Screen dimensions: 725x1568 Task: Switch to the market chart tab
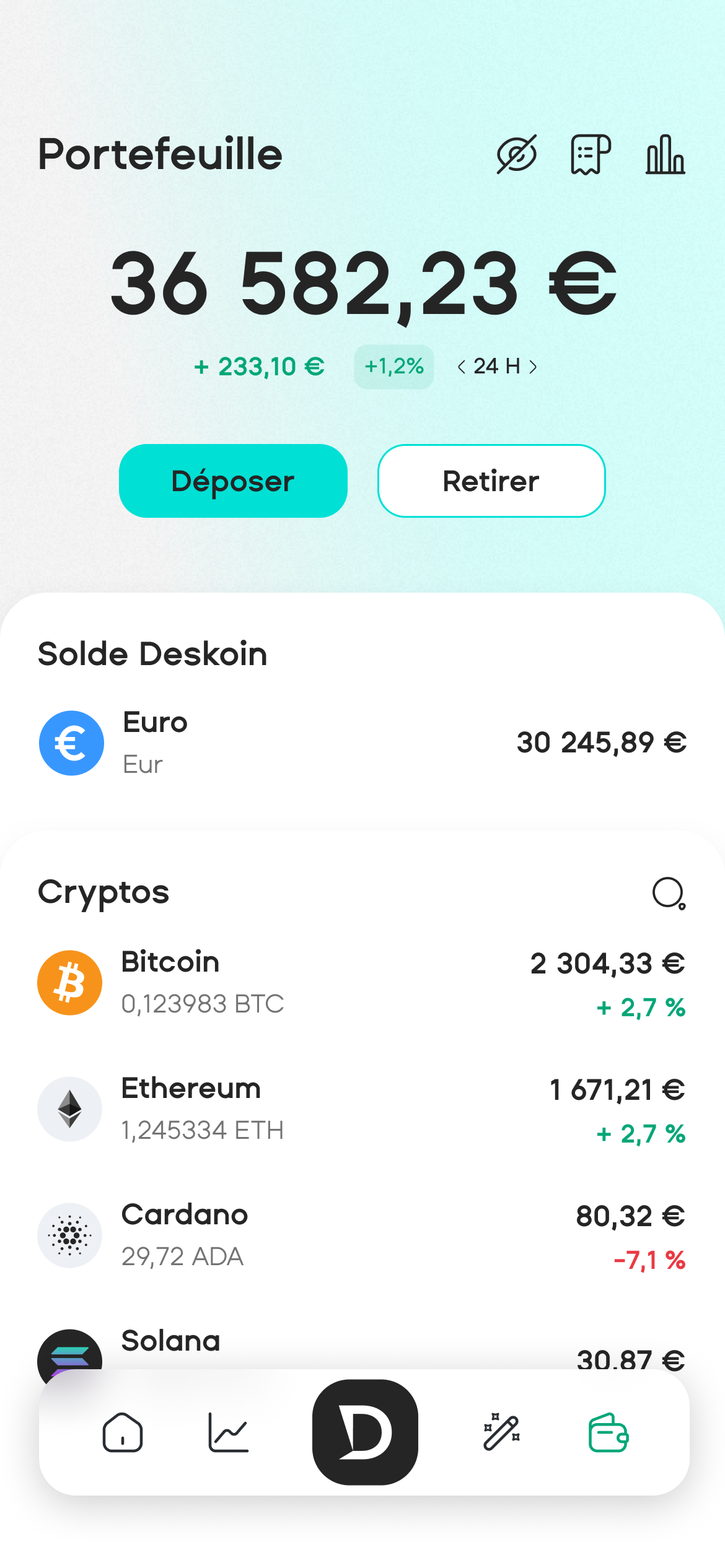click(229, 1432)
